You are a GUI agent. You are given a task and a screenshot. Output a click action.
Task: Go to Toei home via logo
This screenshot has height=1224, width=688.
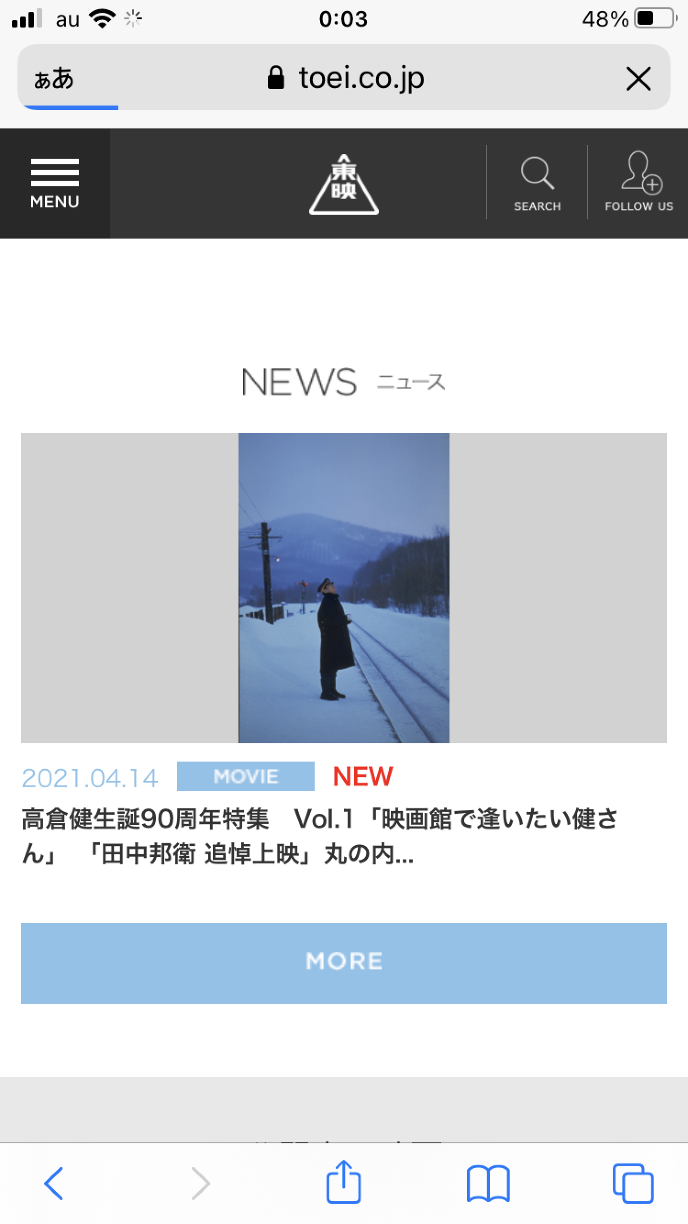coord(343,185)
